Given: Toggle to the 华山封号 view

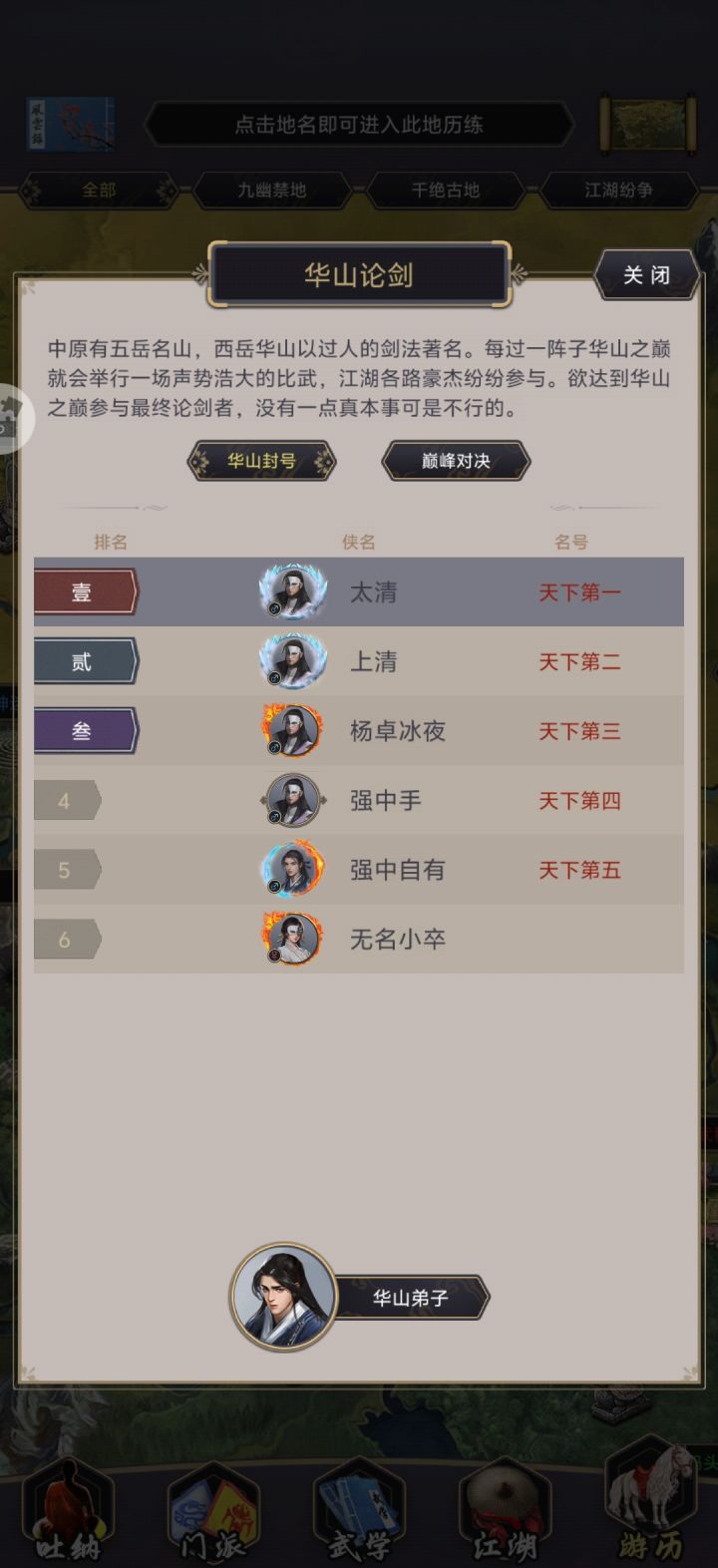Looking at the screenshot, I should (262, 462).
